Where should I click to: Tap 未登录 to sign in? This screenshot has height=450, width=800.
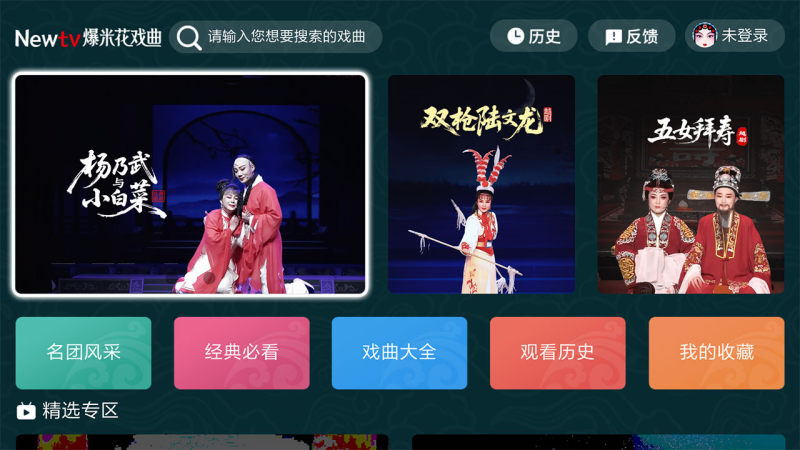(x=734, y=36)
